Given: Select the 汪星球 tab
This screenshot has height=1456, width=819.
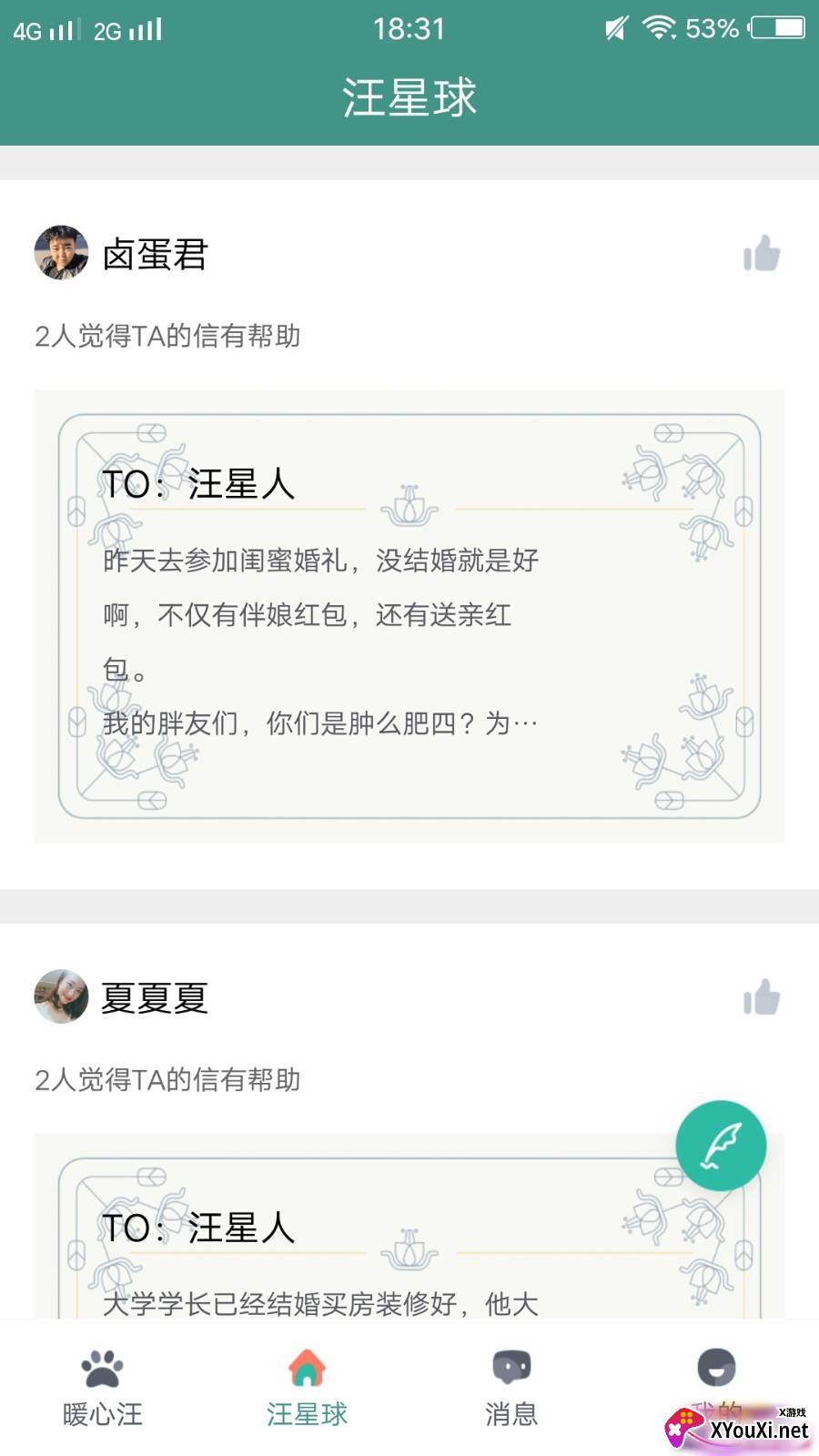Looking at the screenshot, I should (307, 1388).
